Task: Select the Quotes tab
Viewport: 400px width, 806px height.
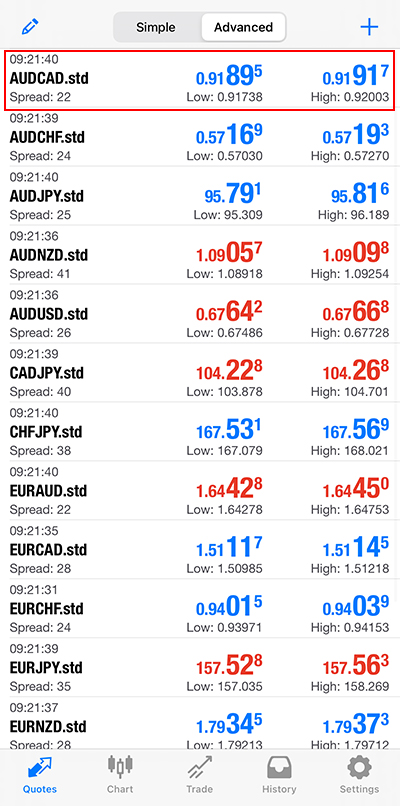Action: pos(40,775)
